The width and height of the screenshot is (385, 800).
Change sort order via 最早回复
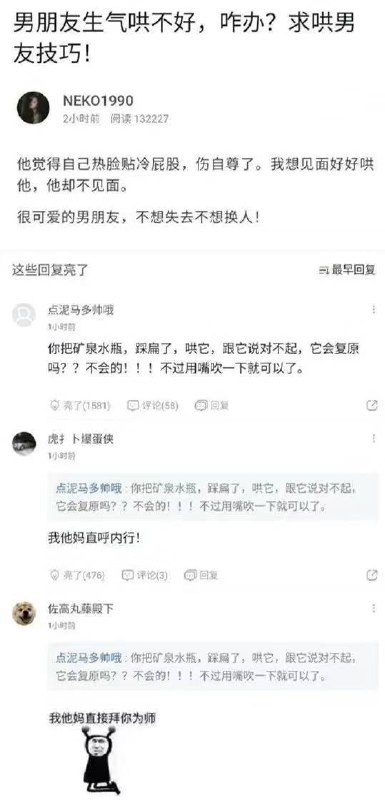coord(347,270)
